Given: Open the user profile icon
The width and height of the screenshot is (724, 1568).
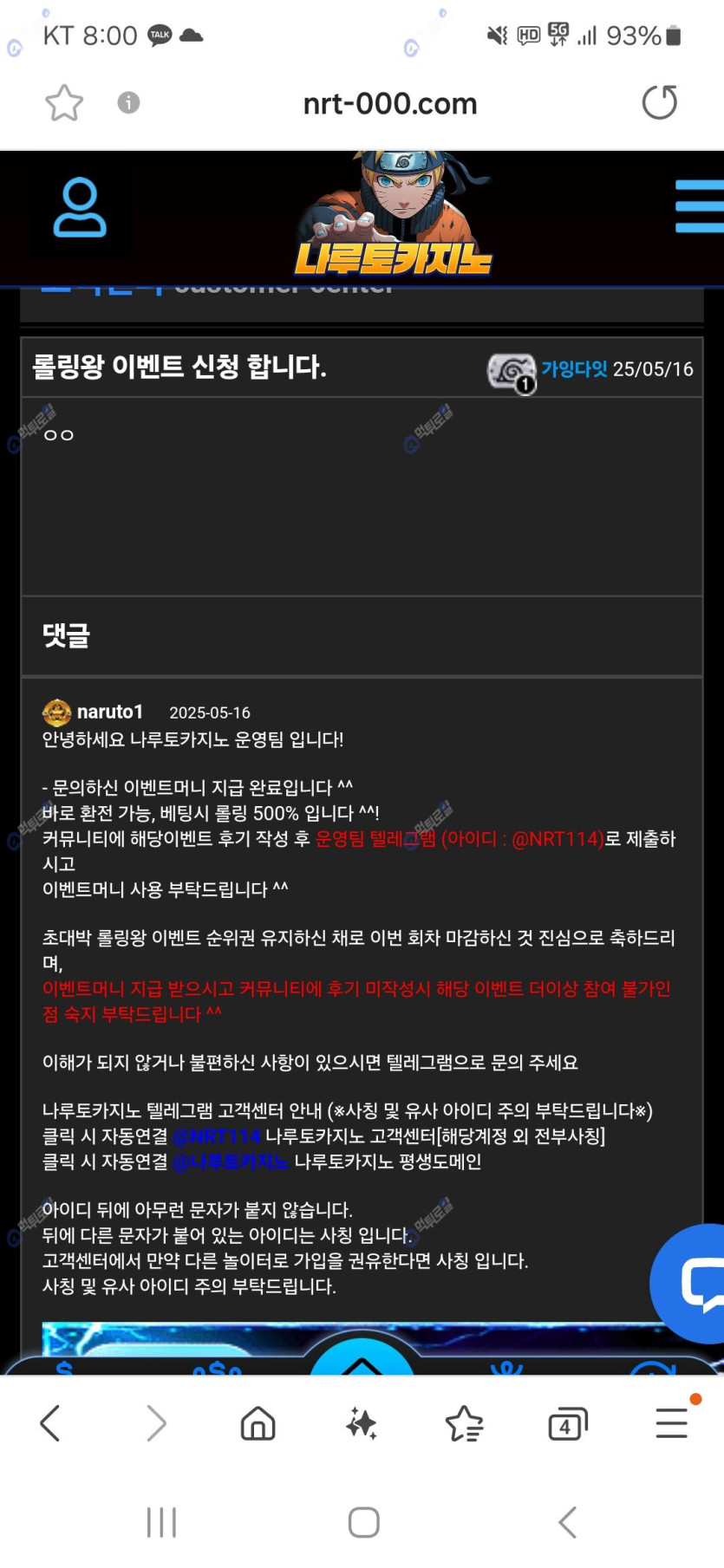Looking at the screenshot, I should 80,208.
